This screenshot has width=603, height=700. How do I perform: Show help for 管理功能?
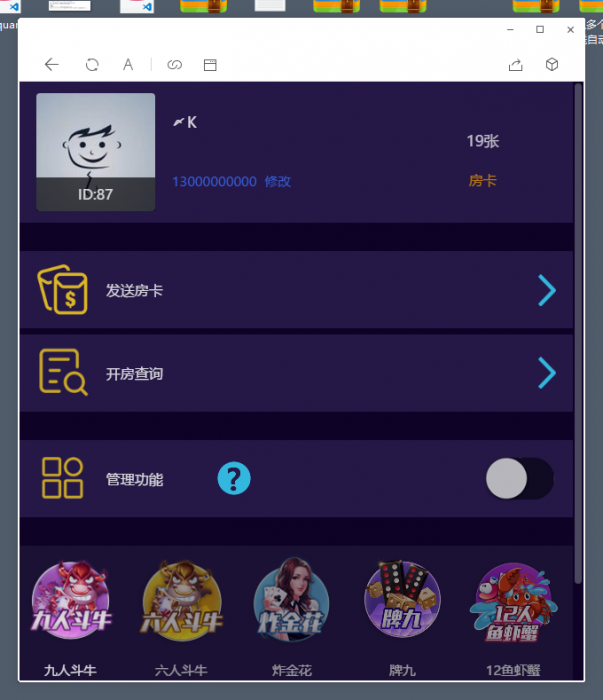[x=234, y=479]
